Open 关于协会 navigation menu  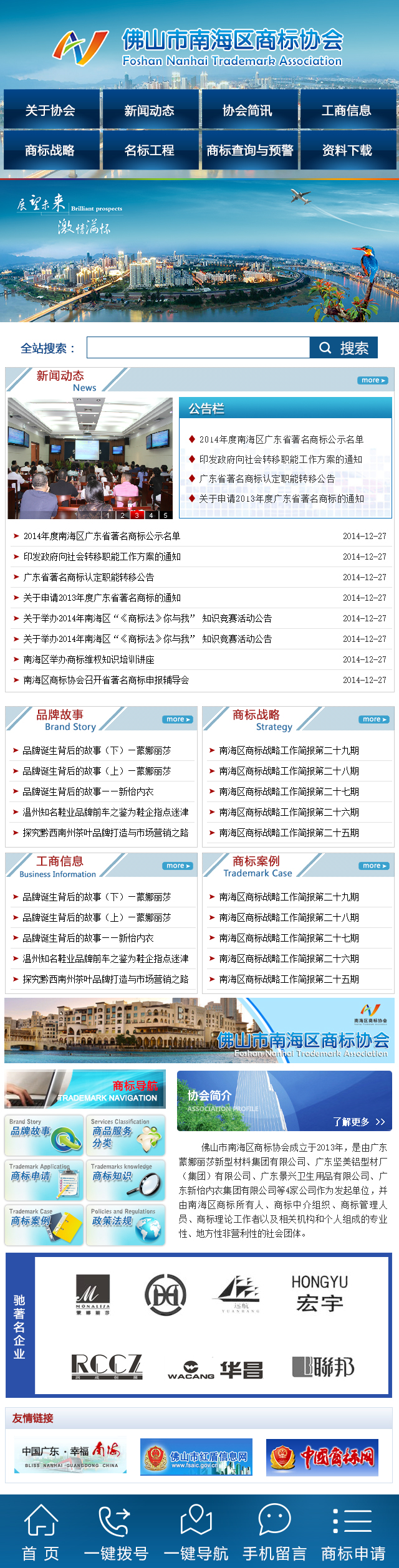51,110
